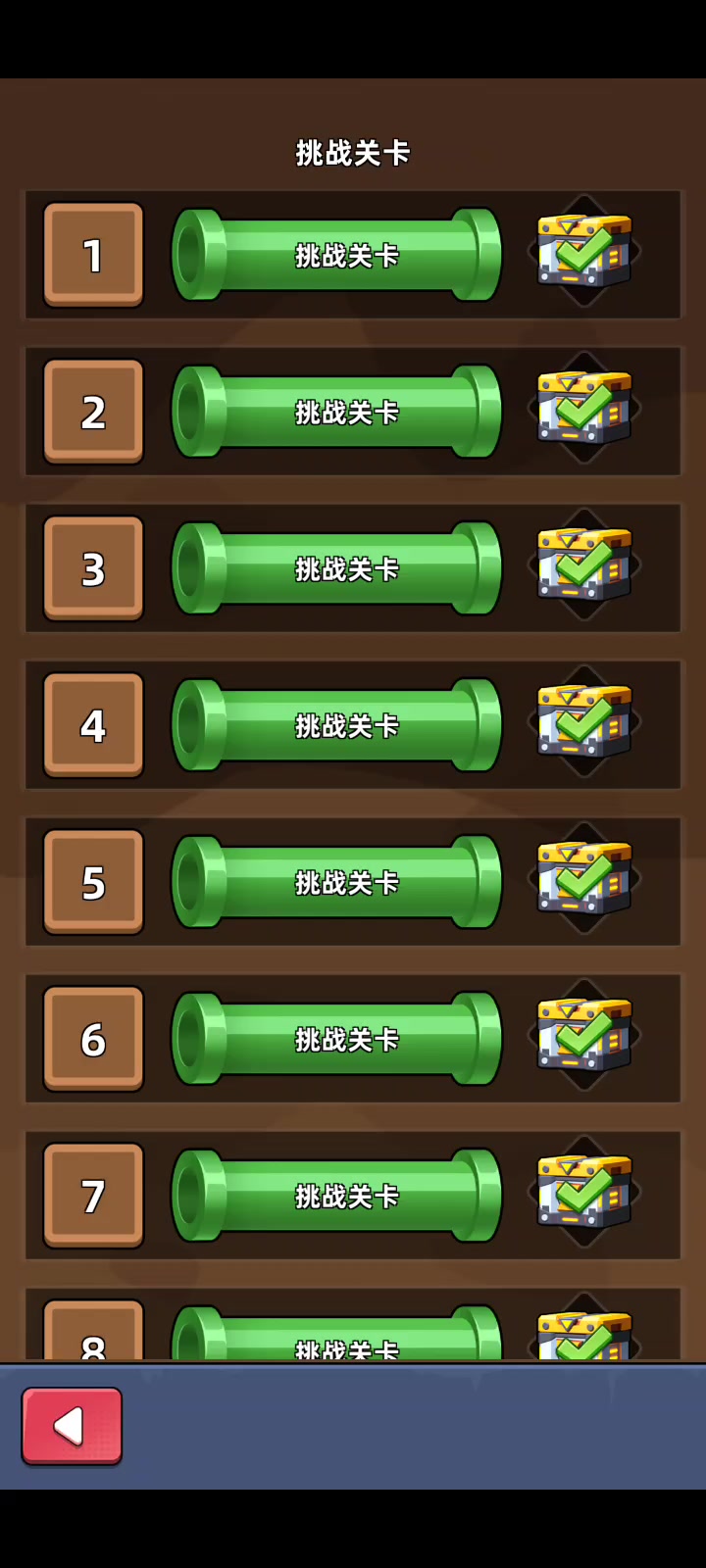Start challenge level 1 green pipe
This screenshot has width=706, height=1568.
tap(337, 255)
